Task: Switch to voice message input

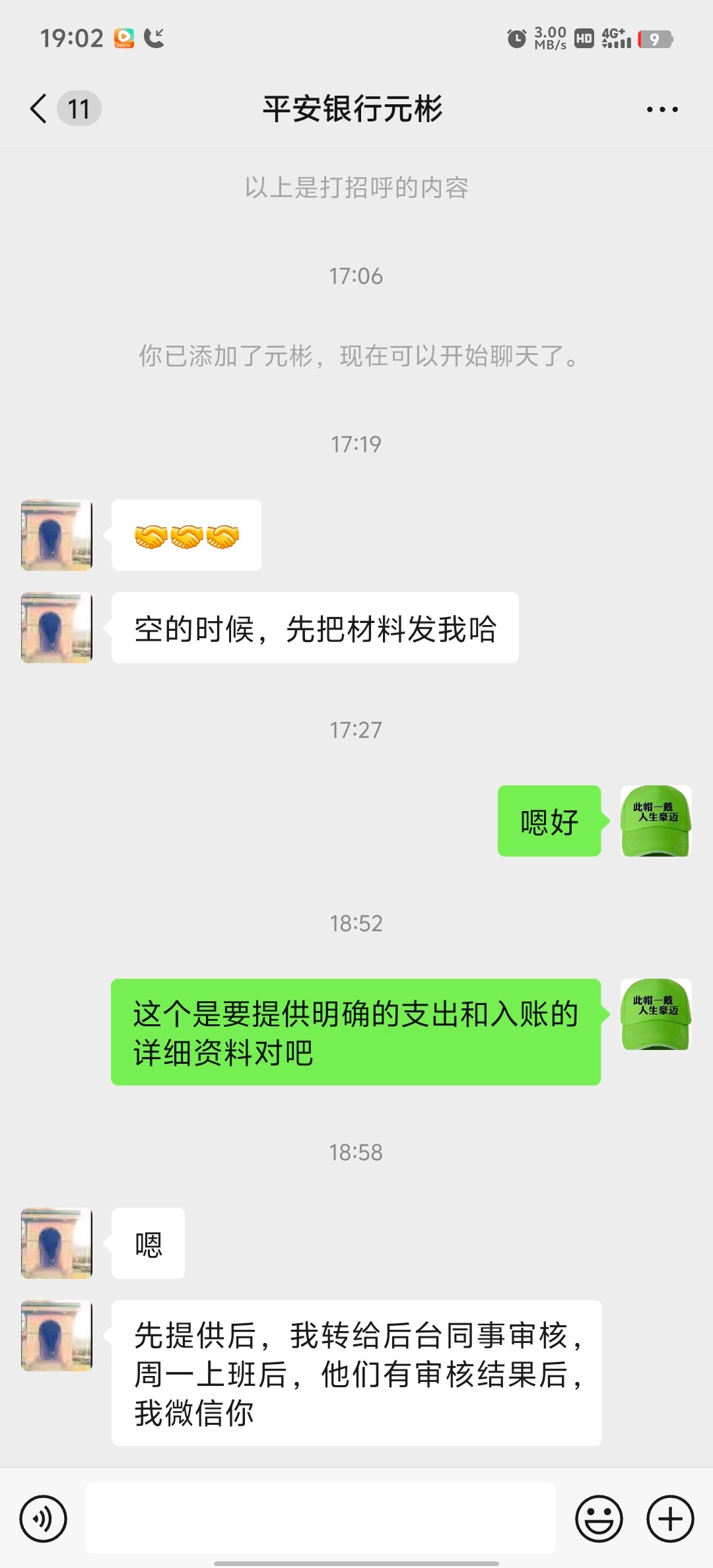Action: pyautogui.click(x=44, y=1519)
